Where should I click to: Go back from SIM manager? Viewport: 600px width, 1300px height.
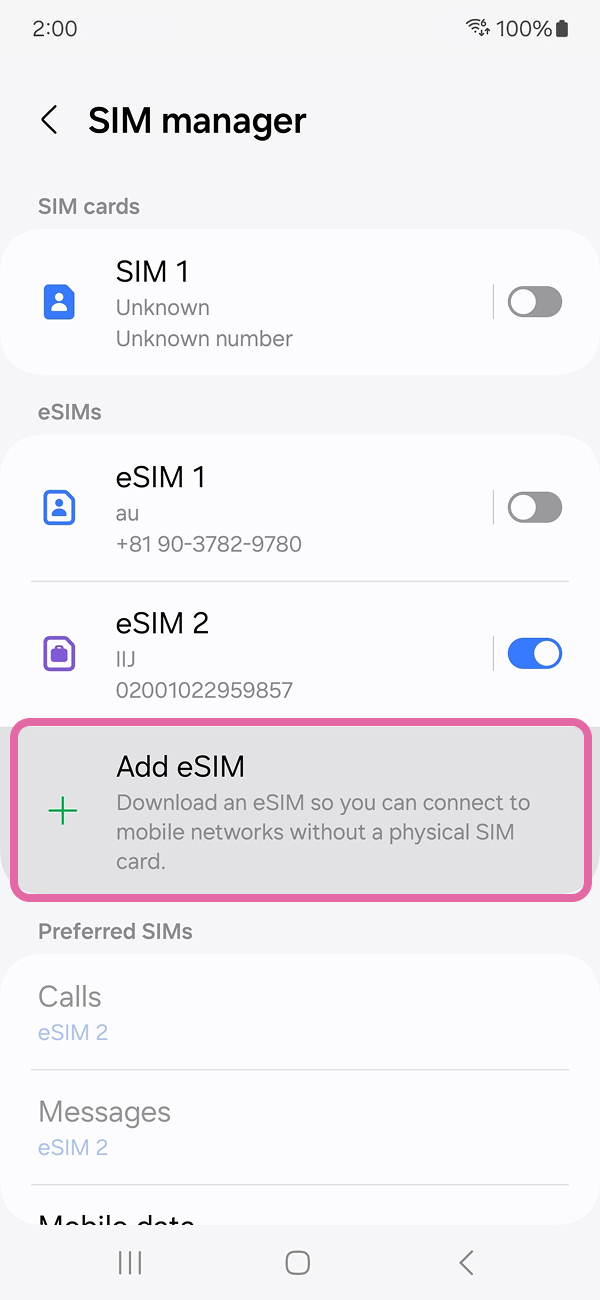click(49, 120)
